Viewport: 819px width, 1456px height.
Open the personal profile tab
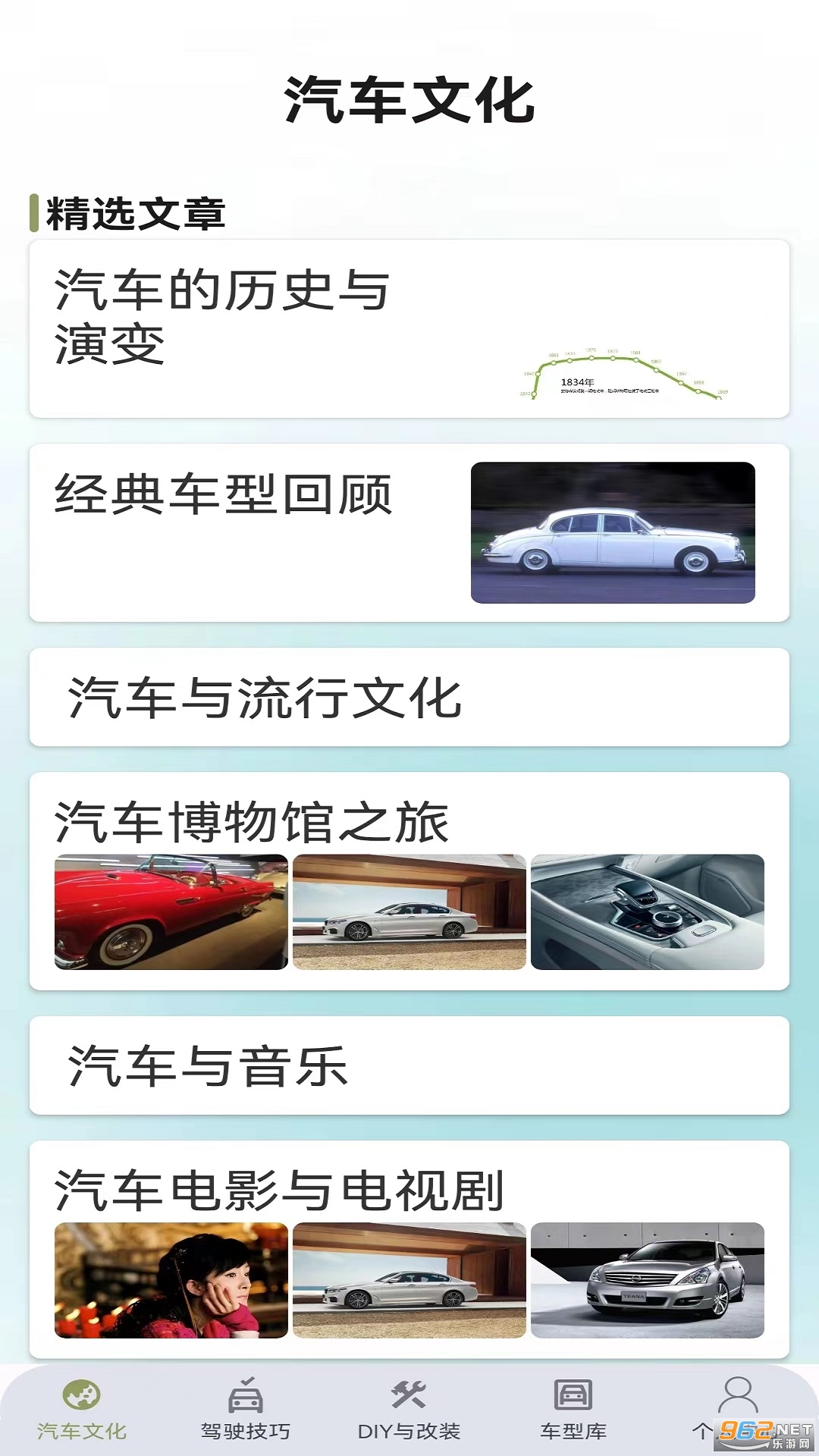tap(737, 1410)
